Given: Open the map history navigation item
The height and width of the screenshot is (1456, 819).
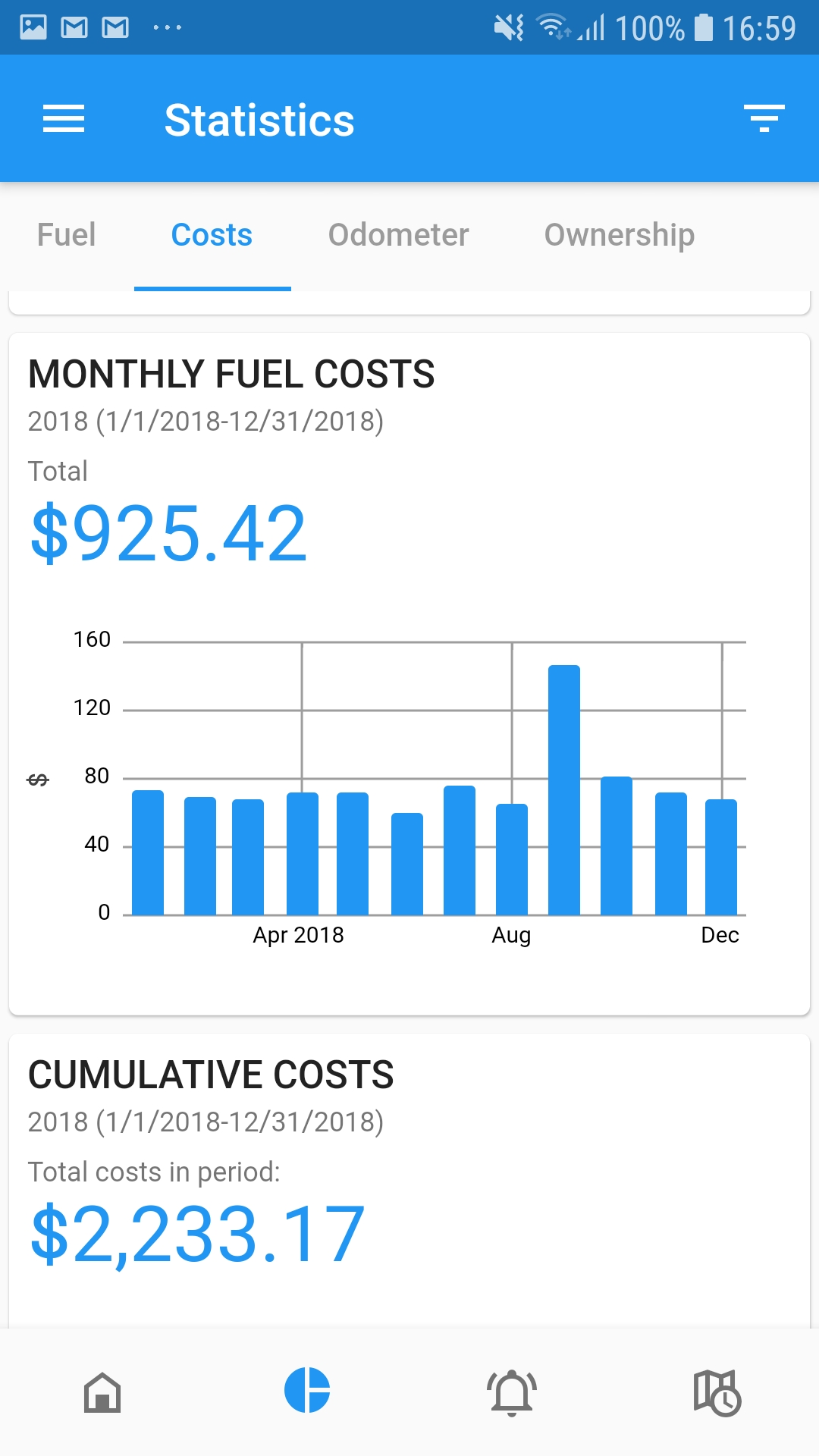Looking at the screenshot, I should point(717,1392).
